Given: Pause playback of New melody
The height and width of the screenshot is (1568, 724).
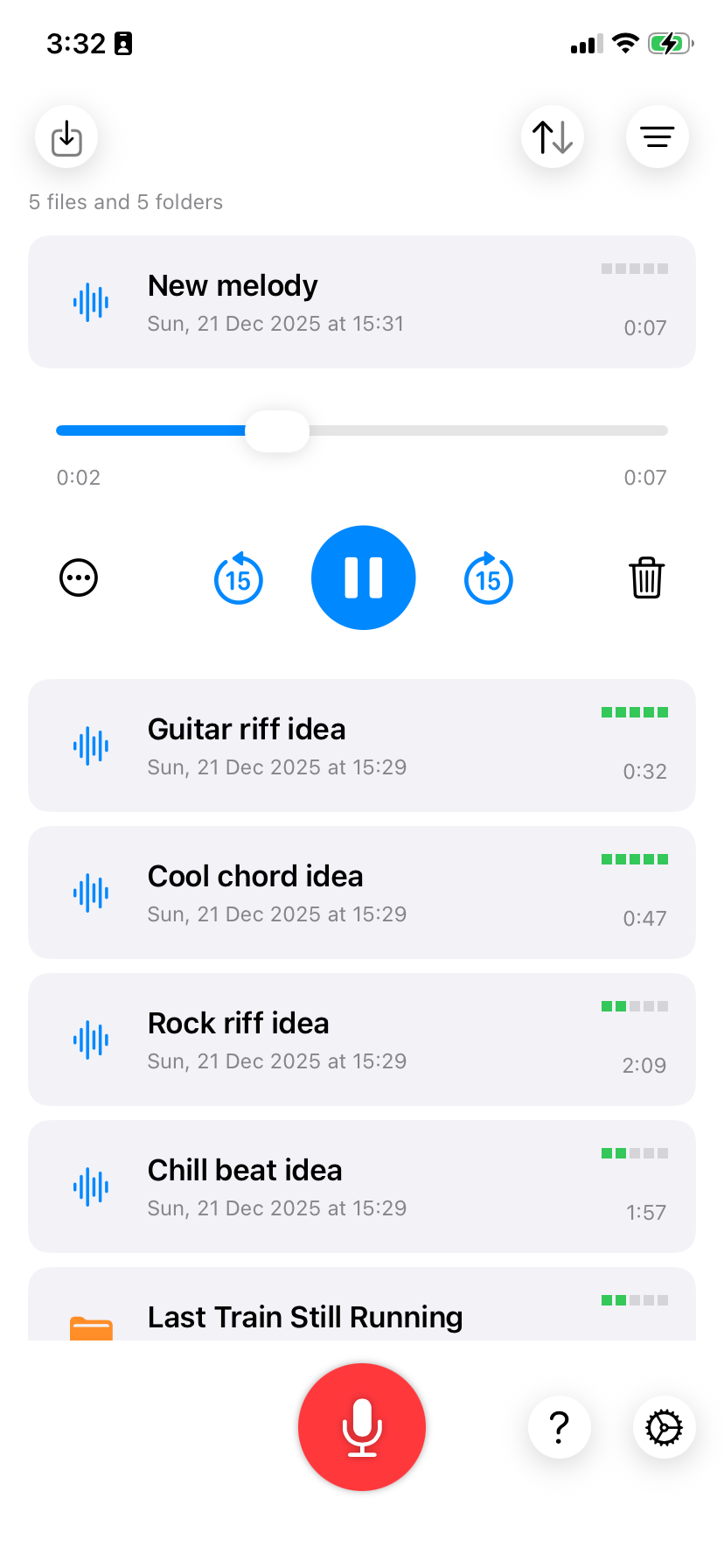Looking at the screenshot, I should [x=363, y=577].
